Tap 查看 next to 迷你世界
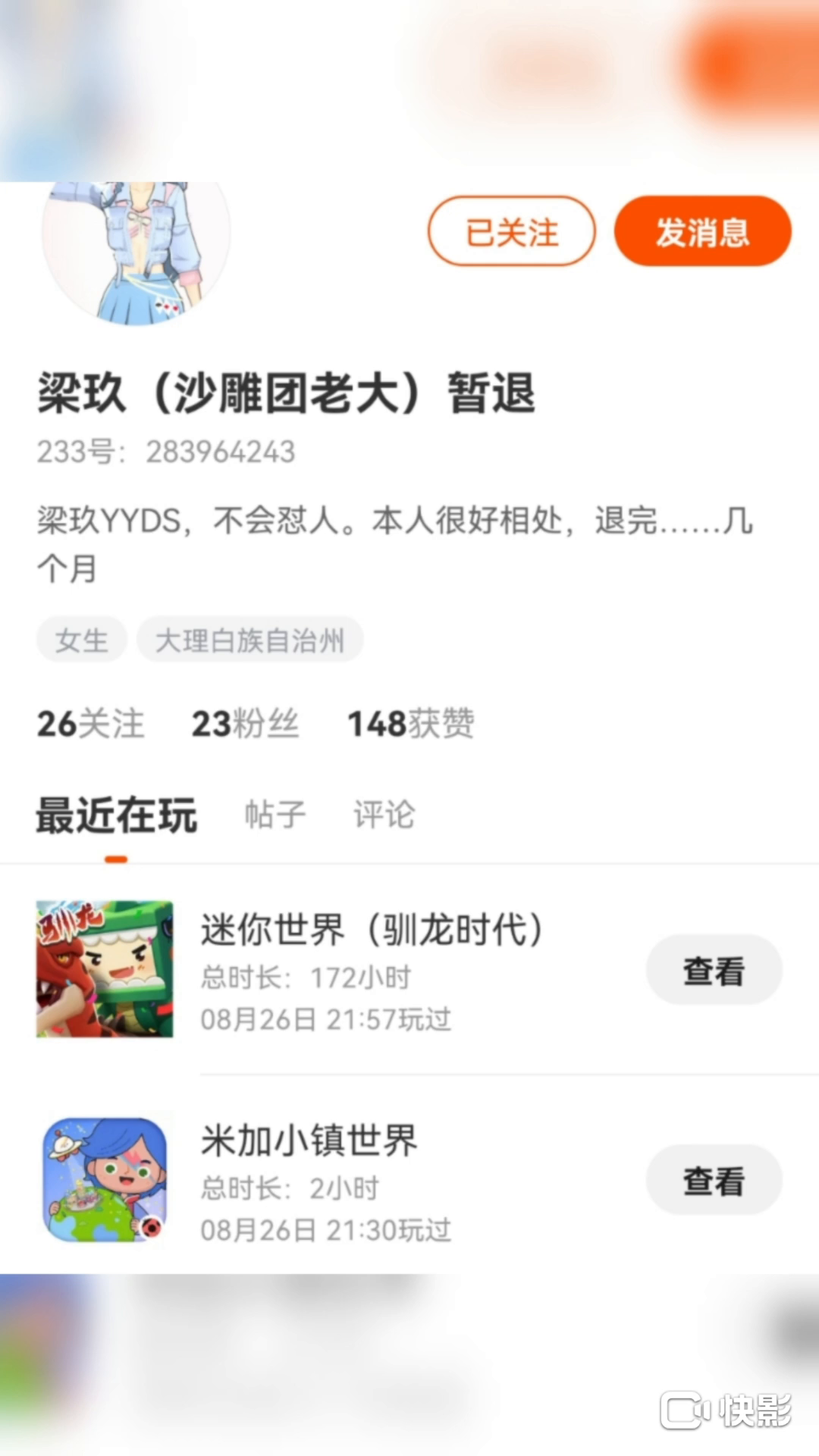This screenshot has width=819, height=1456. tap(714, 970)
